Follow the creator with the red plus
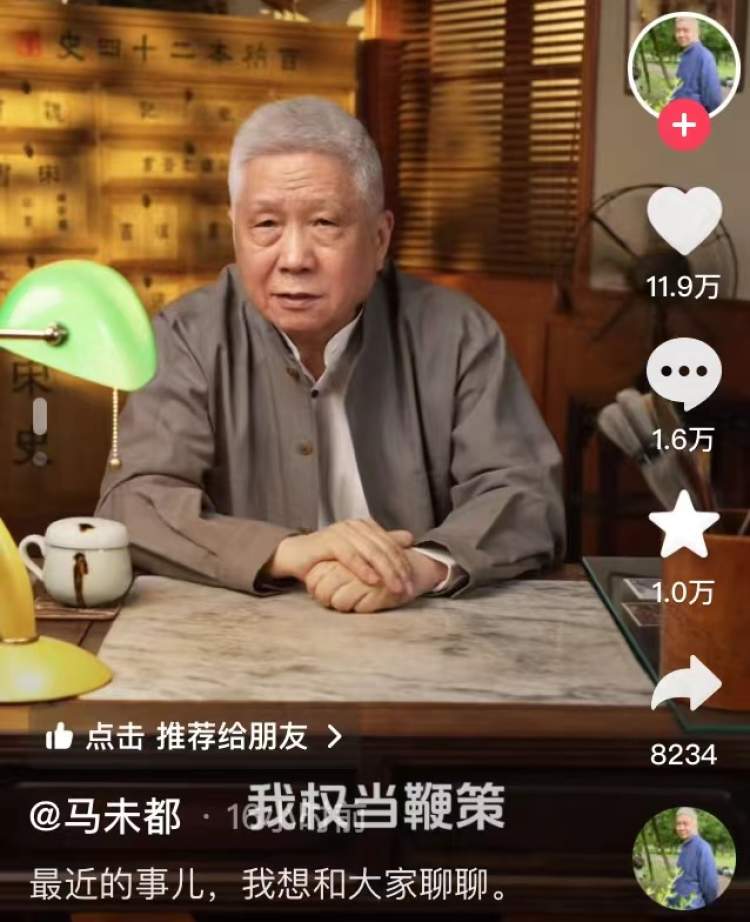This screenshot has height=922, width=750. pos(684,125)
